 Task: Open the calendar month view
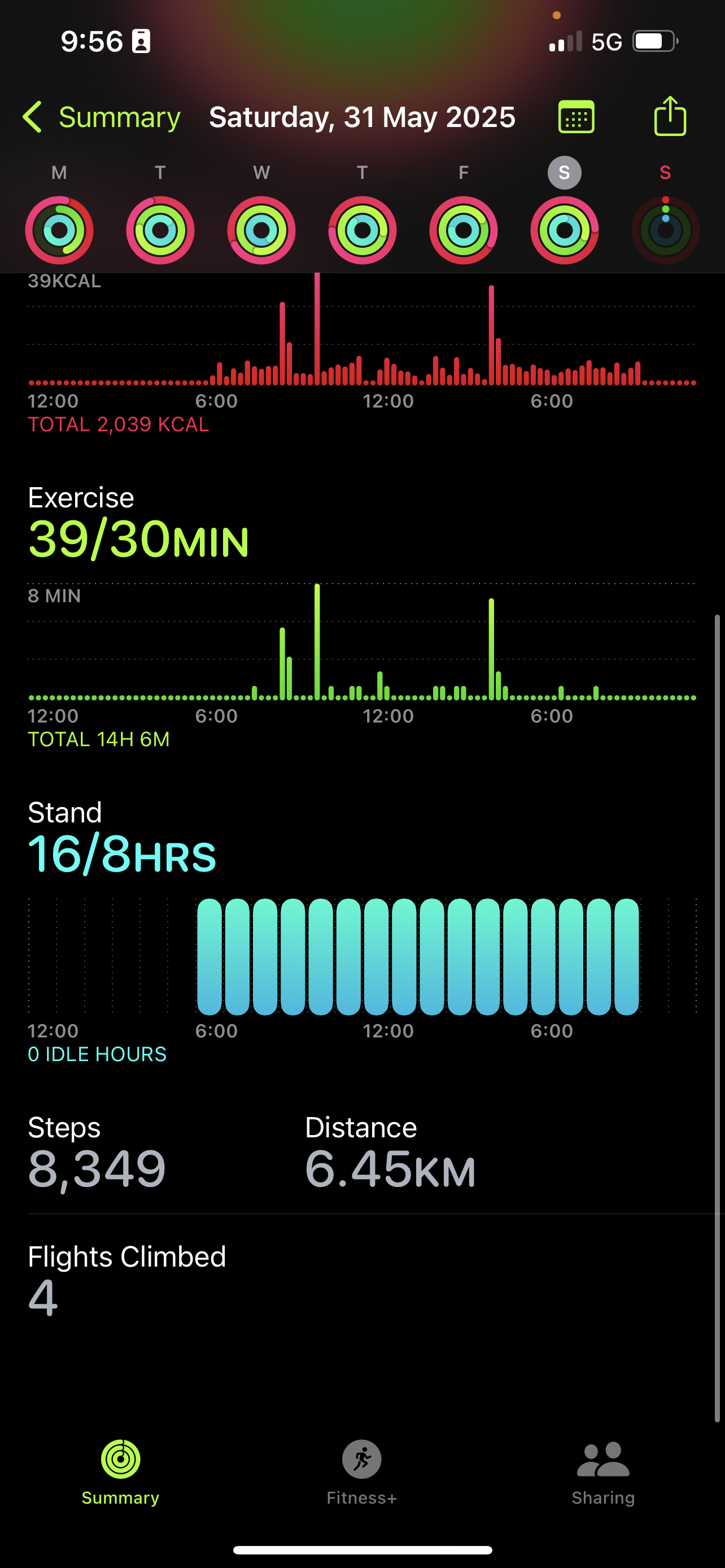[576, 117]
